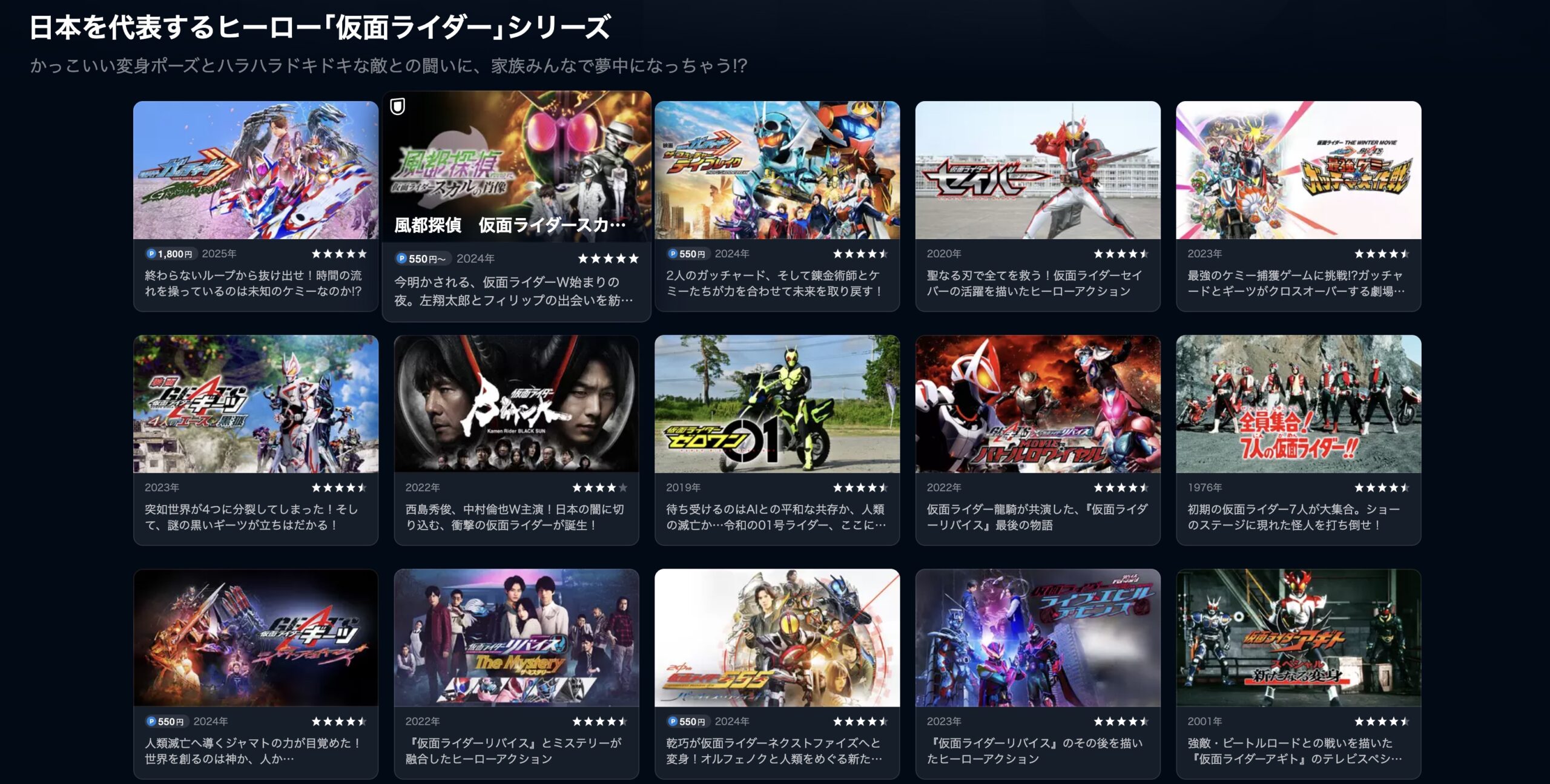Viewport: 1550px width, 784px height.
Task: Open the 仮面ライダー BLACK SUN card
Action: [516, 404]
